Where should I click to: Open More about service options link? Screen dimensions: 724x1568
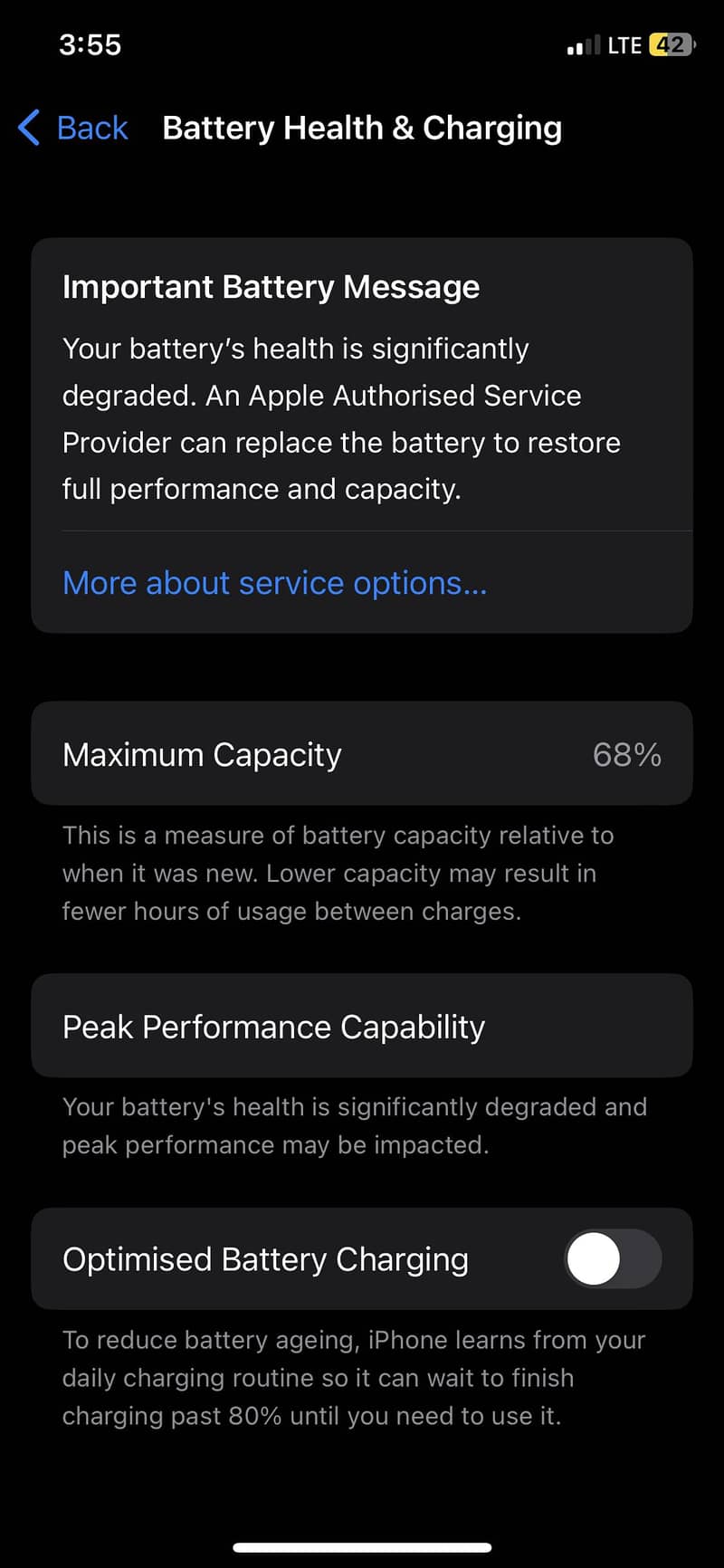274,583
